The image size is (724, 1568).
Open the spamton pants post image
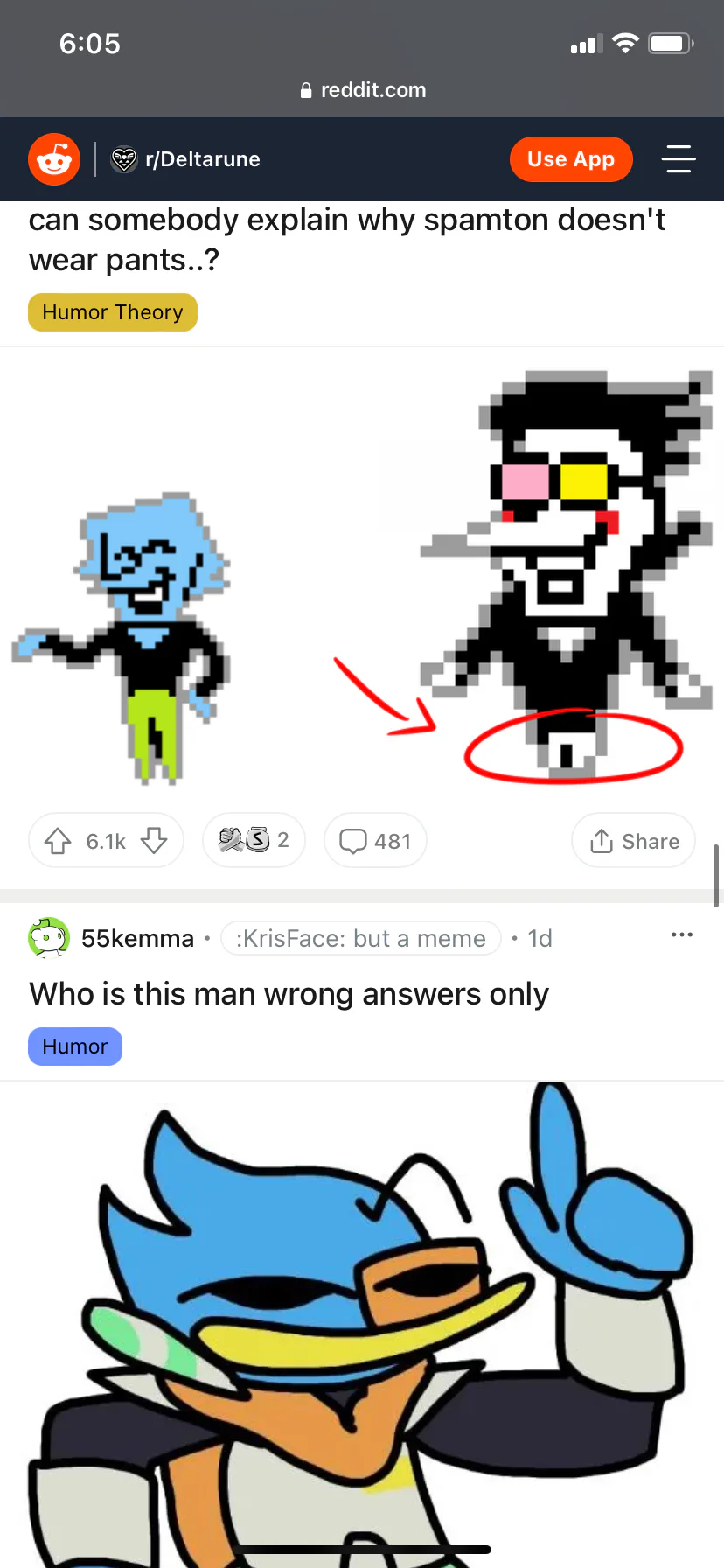(362, 577)
